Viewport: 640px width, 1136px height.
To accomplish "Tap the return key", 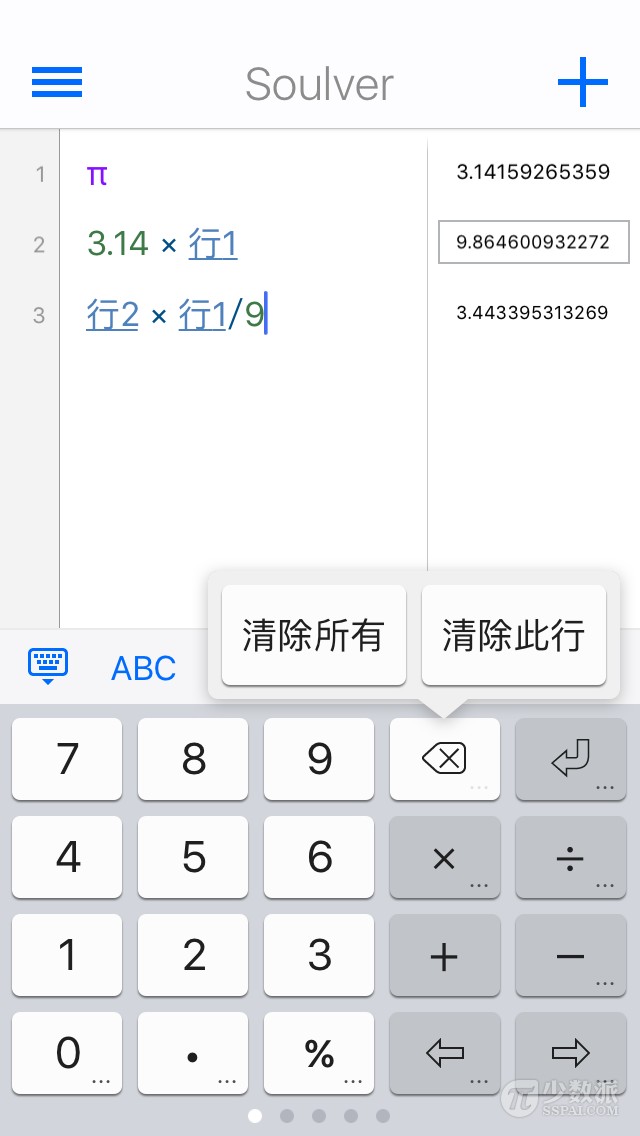I will [x=570, y=759].
